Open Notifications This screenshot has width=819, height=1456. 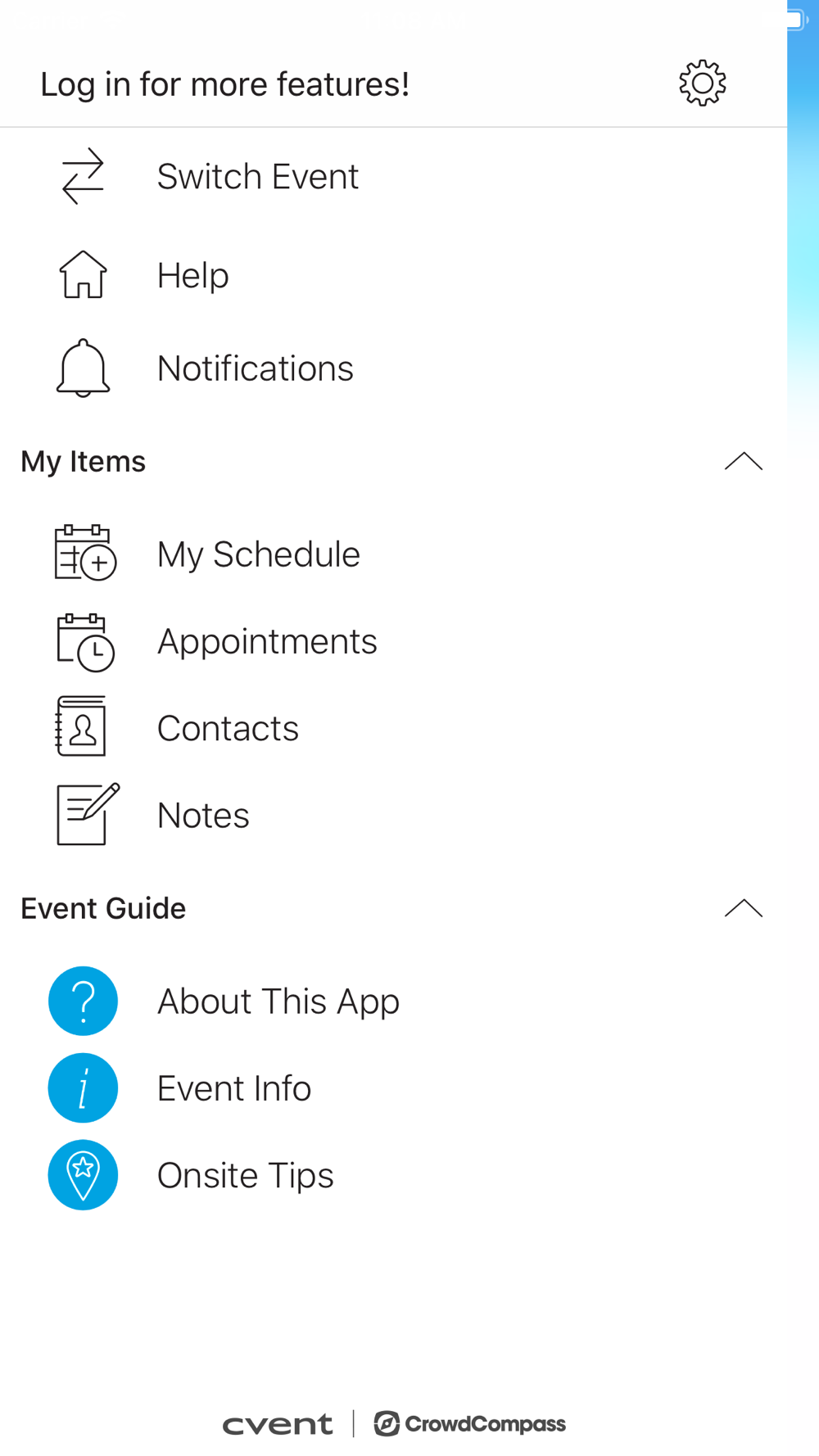393,369
